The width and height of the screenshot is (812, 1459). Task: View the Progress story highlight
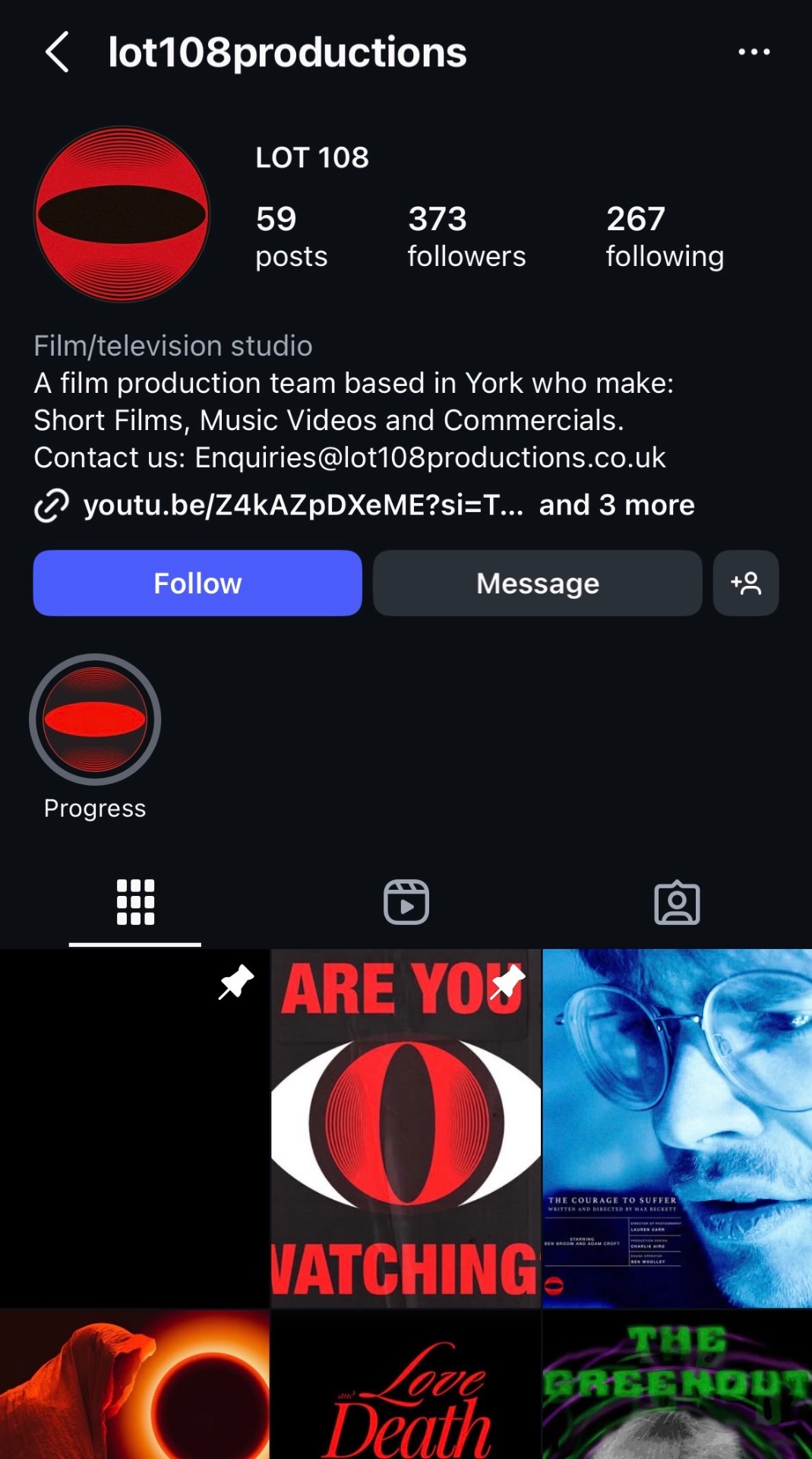pyautogui.click(x=95, y=720)
